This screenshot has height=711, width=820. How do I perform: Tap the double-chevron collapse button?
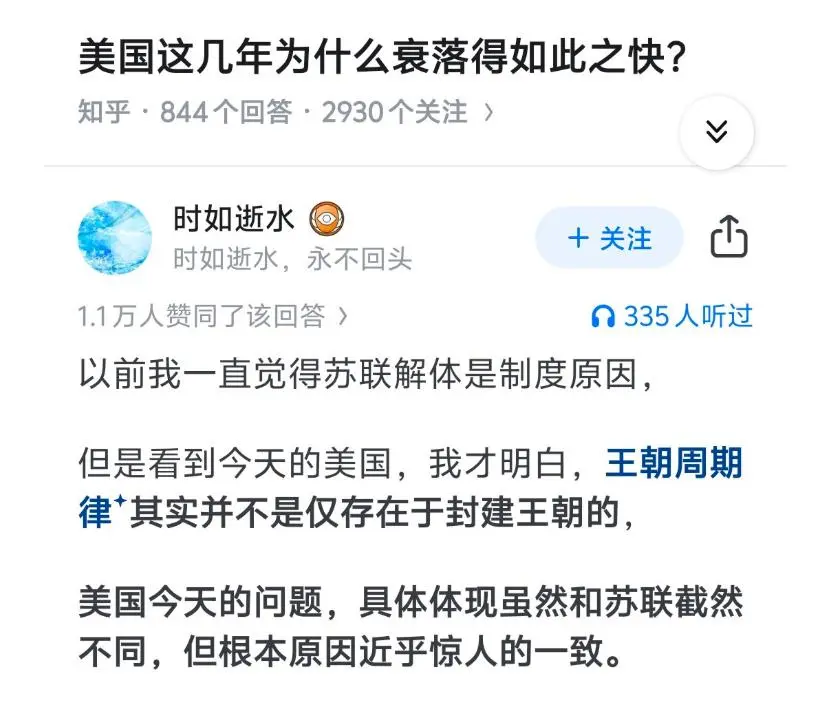716,131
